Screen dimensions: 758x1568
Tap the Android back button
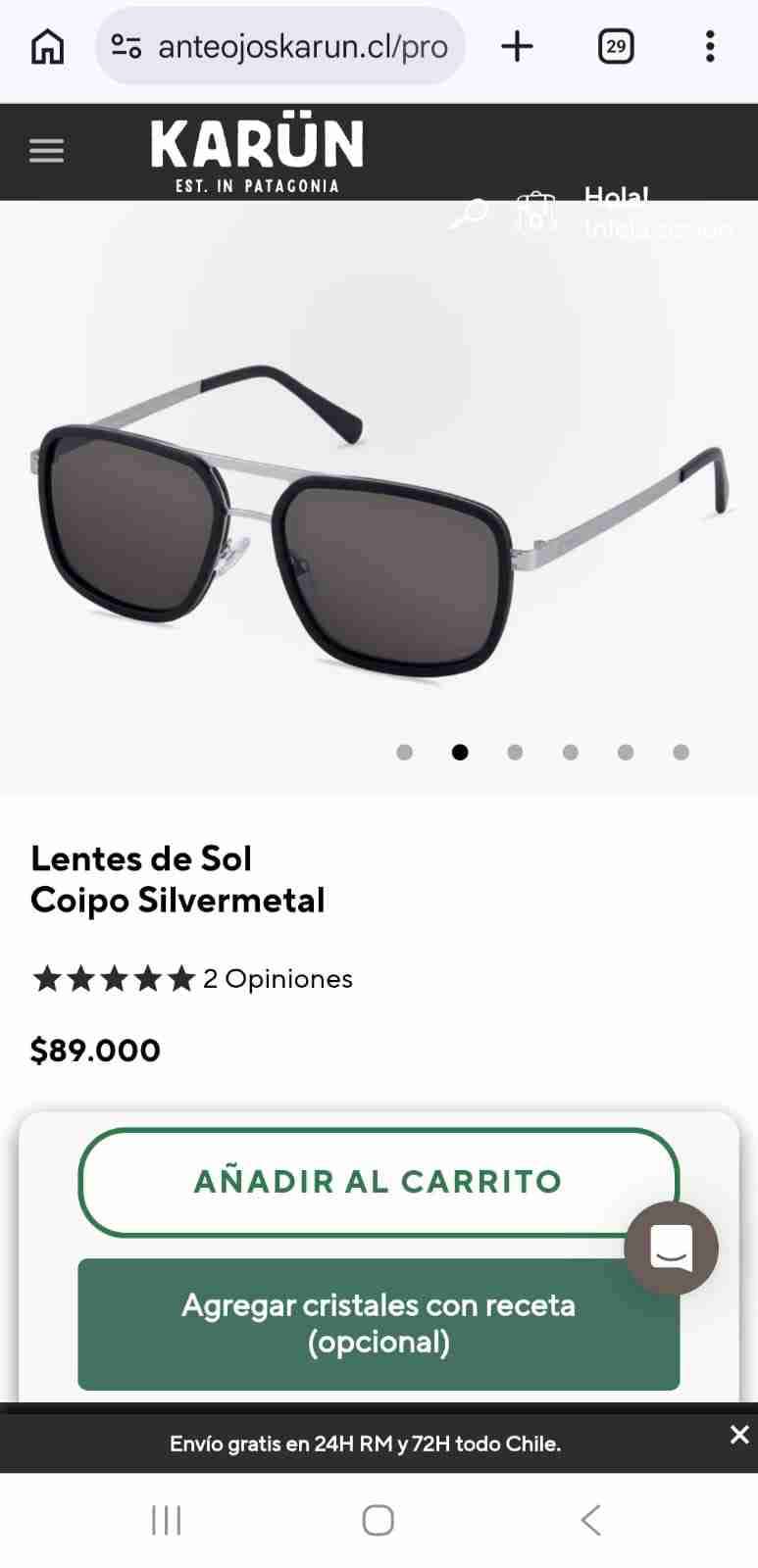(x=590, y=1520)
